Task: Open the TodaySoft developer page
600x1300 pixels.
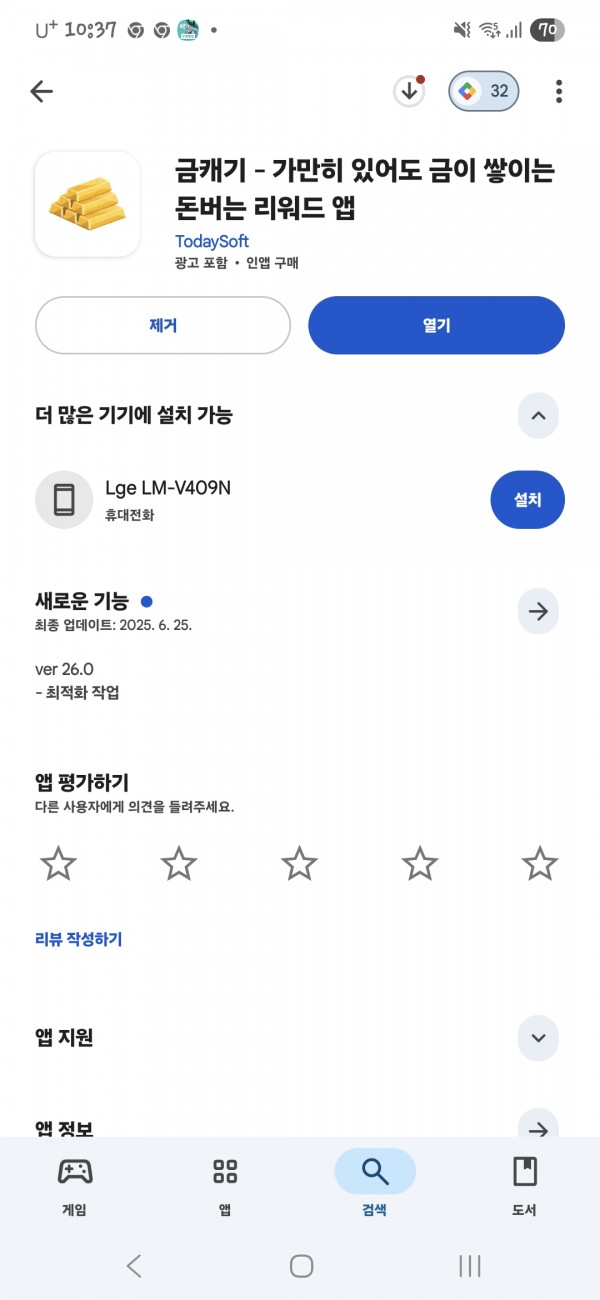Action: tap(212, 241)
